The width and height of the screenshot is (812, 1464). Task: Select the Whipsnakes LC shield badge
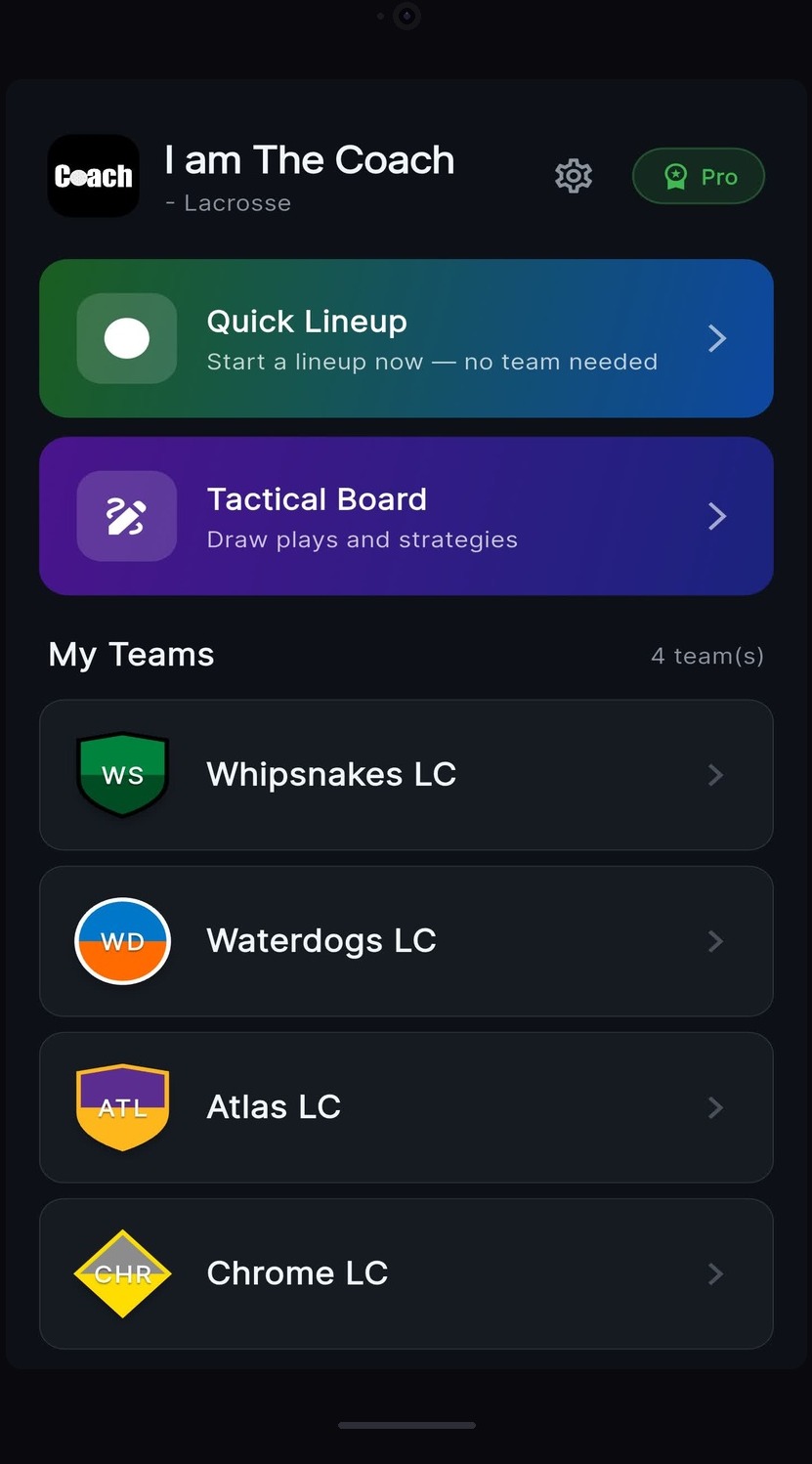[121, 774]
